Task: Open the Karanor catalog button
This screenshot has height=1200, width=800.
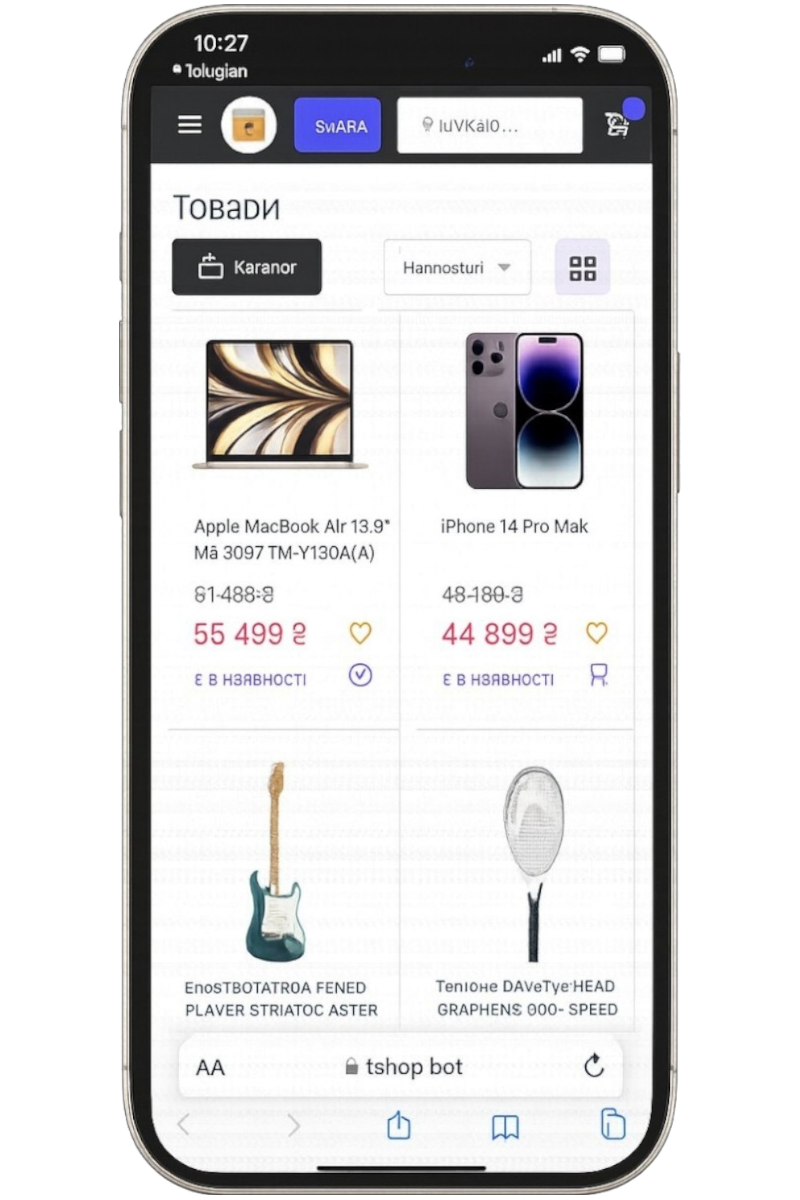Action: 247,267
